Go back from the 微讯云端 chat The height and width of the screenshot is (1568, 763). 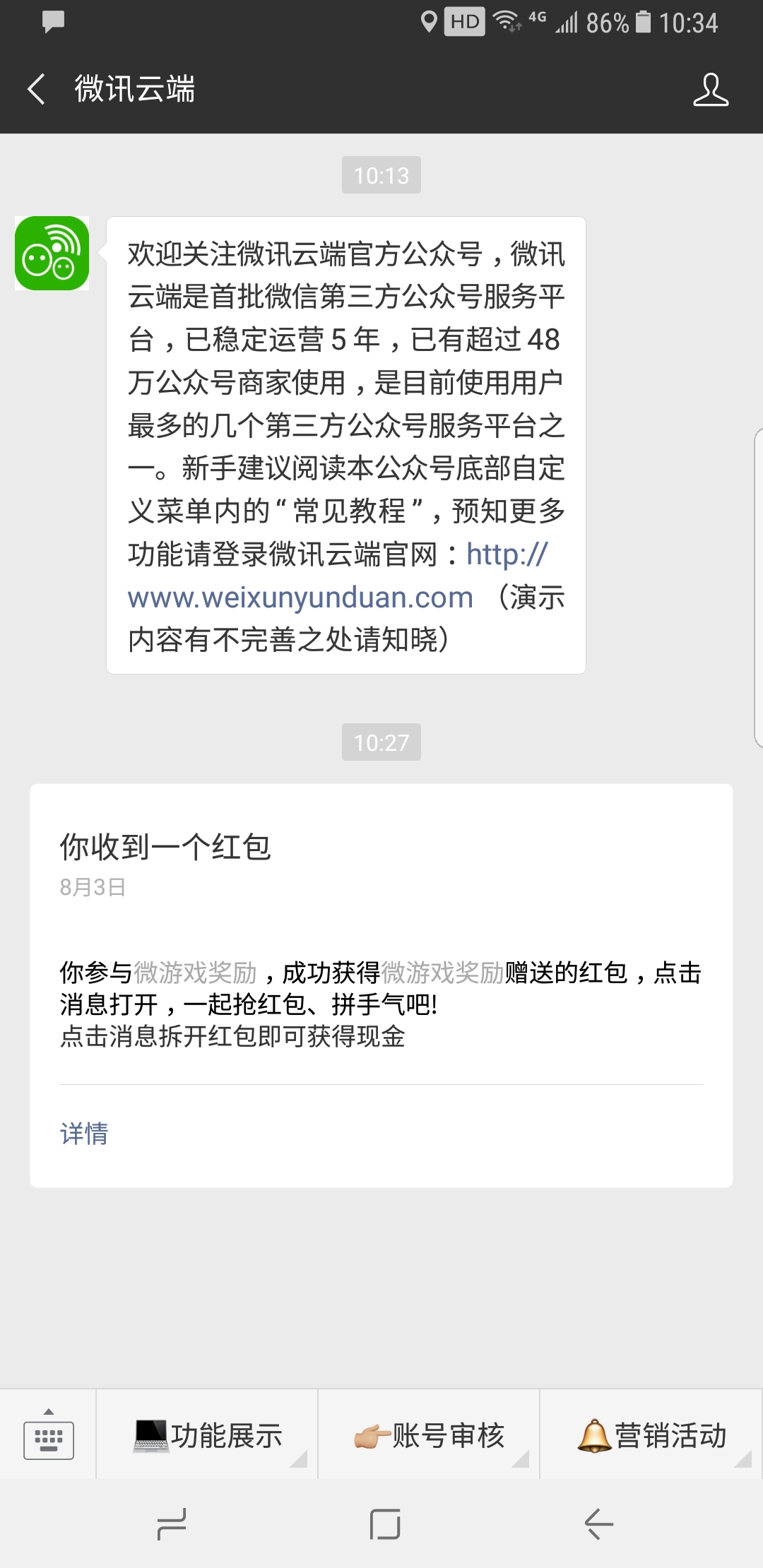click(37, 89)
